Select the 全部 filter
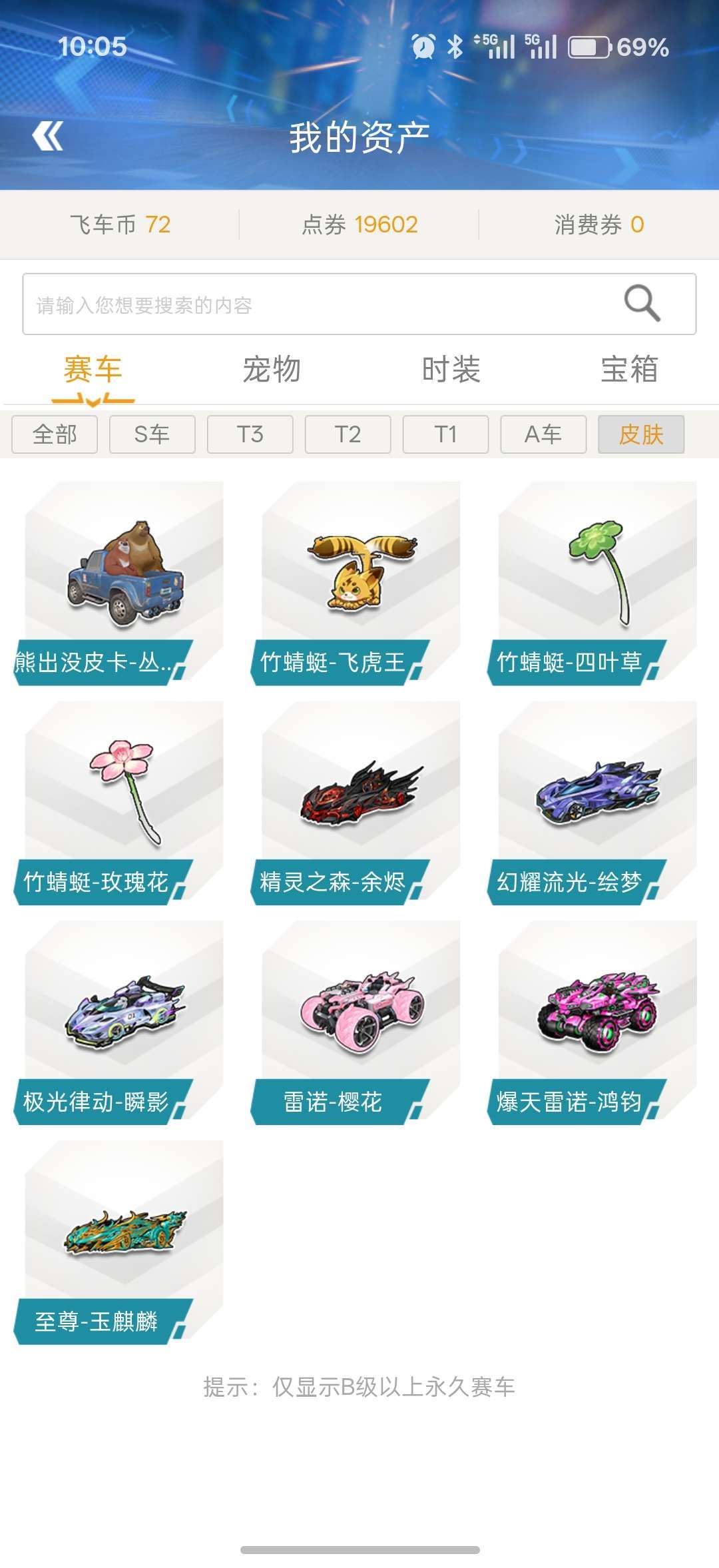Image resolution: width=719 pixels, height=1568 pixels. click(x=55, y=434)
